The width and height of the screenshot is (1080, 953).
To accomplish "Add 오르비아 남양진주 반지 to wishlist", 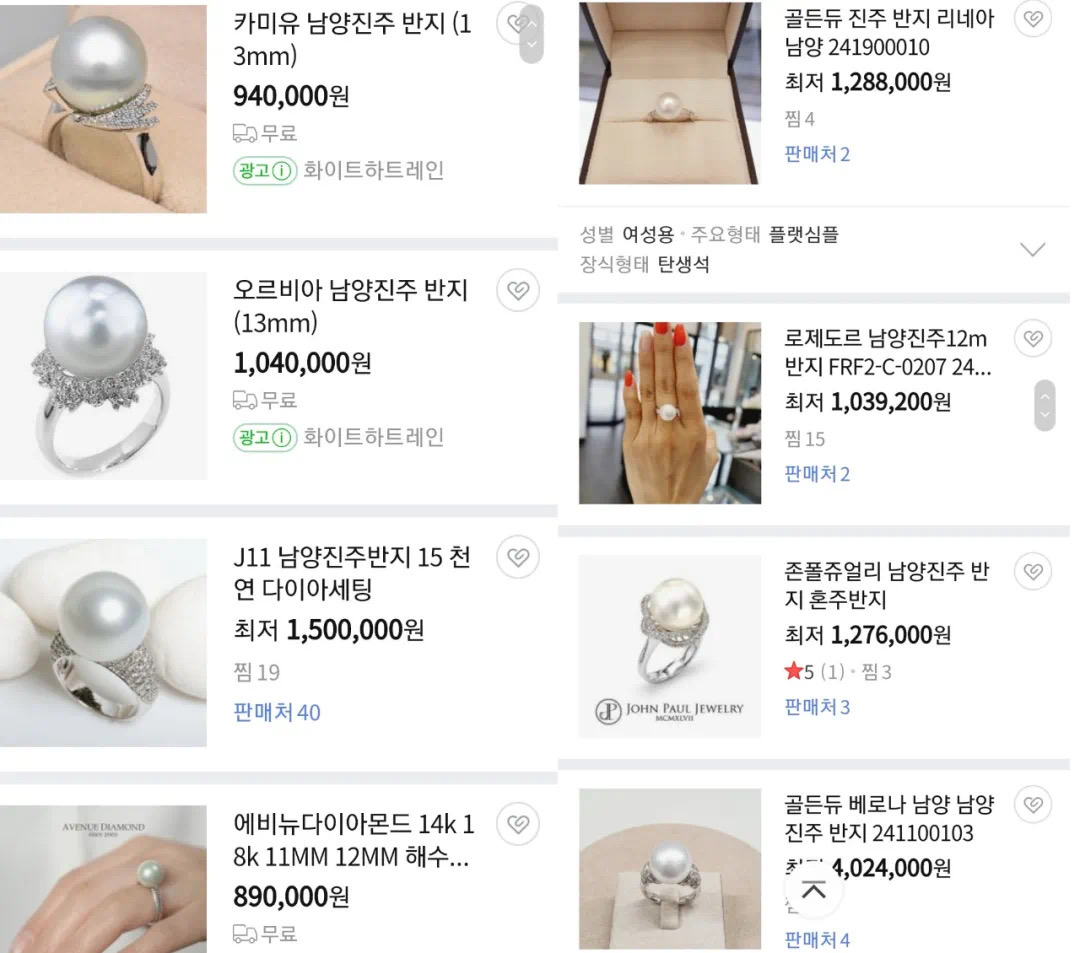I will point(517,290).
